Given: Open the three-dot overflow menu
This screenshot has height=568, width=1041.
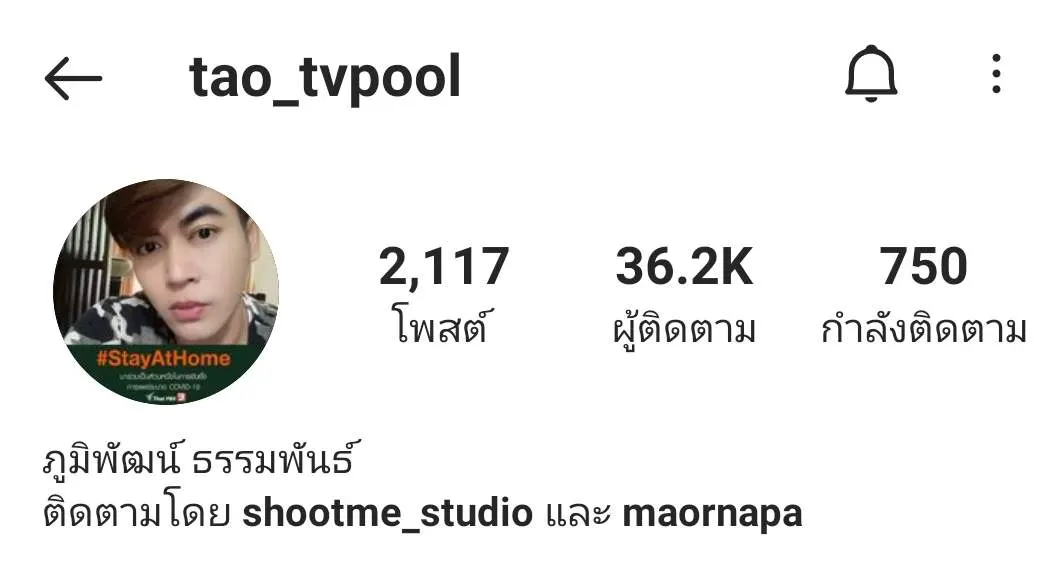Looking at the screenshot, I should [995, 75].
